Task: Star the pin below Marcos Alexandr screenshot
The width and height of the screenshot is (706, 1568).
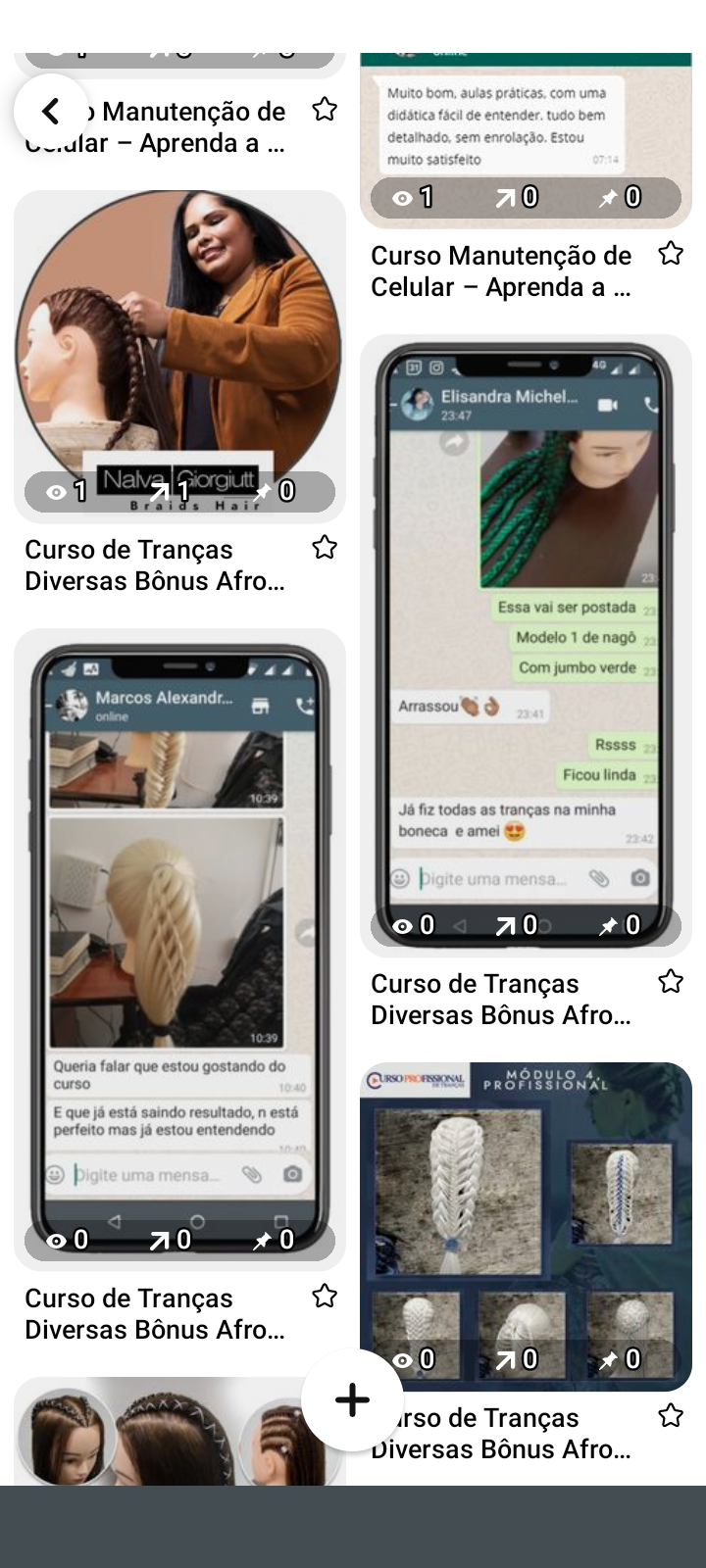Action: coord(325,1297)
